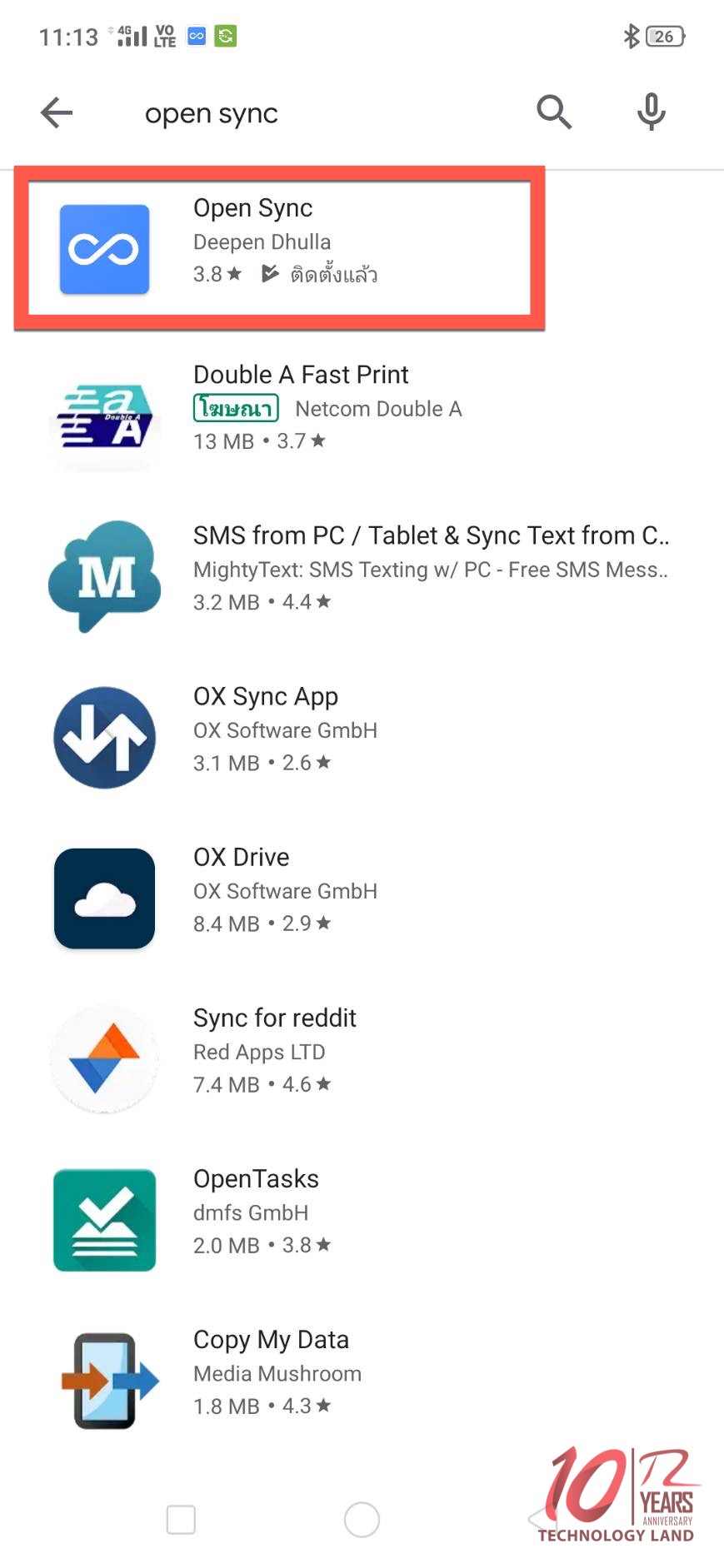Tap the OX Sync App arrows icon
The width and height of the screenshot is (724, 1568).
tap(104, 736)
